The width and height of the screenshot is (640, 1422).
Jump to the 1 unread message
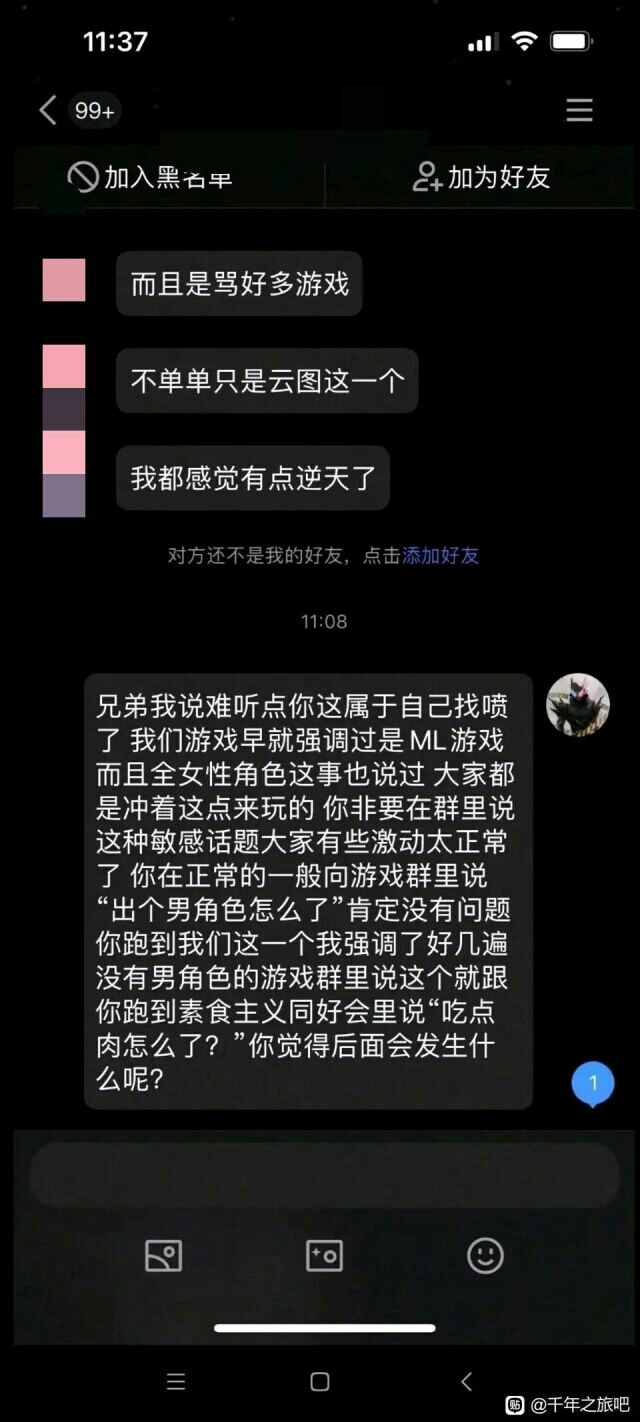(x=593, y=1084)
